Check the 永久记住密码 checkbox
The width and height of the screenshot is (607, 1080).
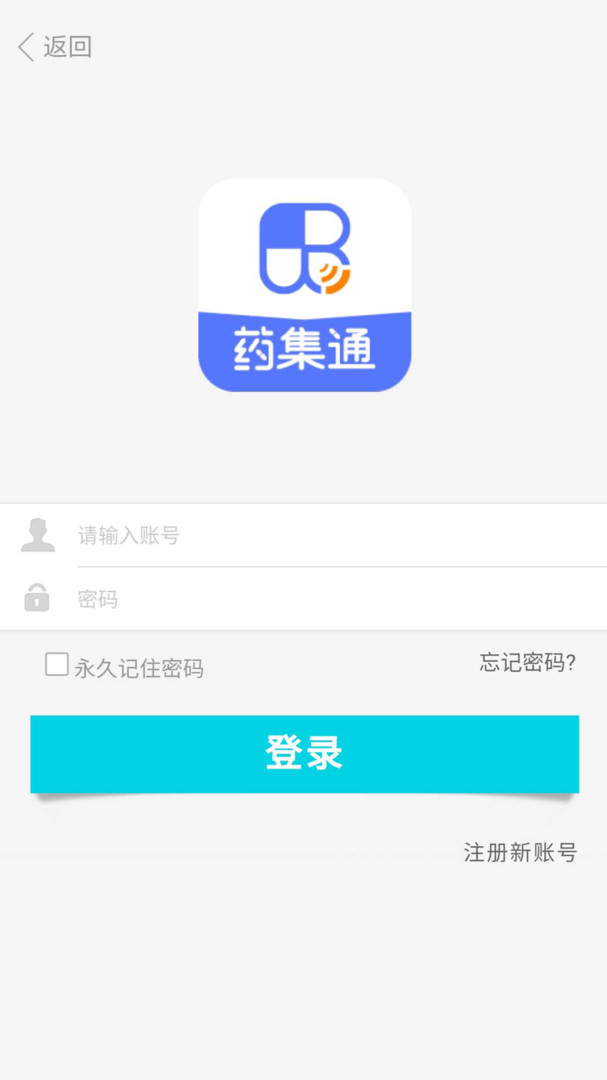click(57, 665)
